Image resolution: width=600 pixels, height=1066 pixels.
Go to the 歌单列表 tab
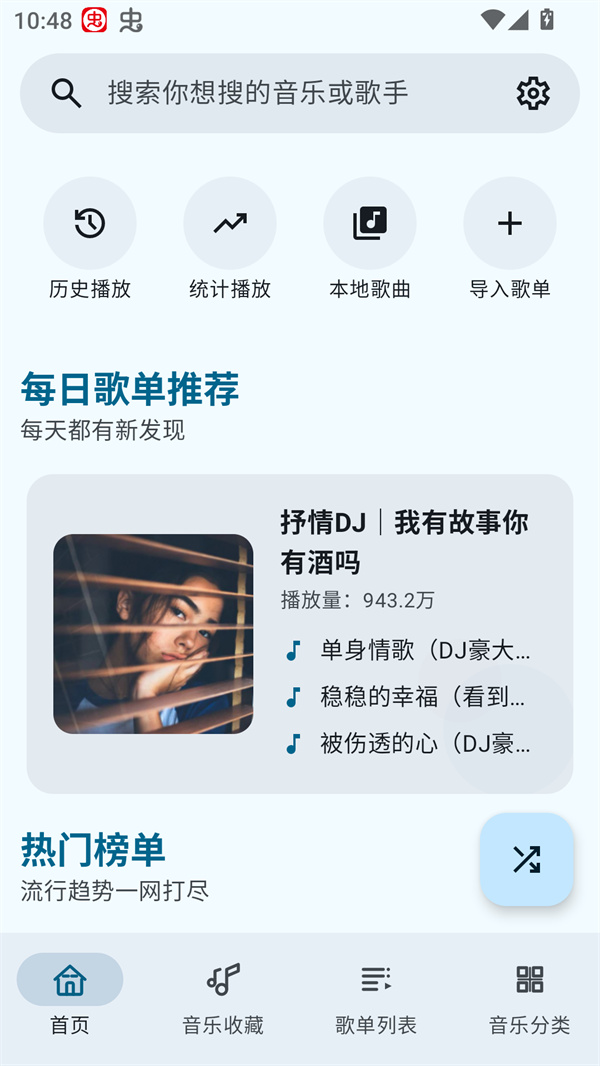[376, 995]
